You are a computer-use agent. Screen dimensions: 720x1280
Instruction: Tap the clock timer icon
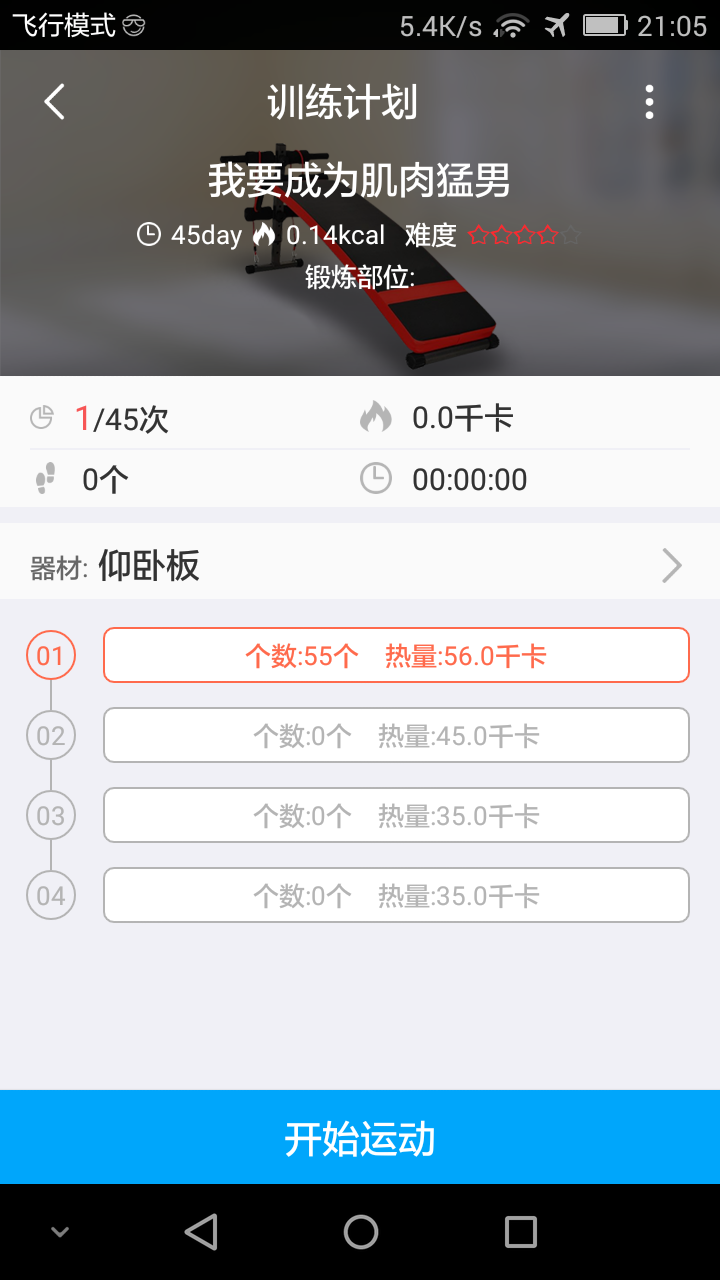(x=376, y=478)
